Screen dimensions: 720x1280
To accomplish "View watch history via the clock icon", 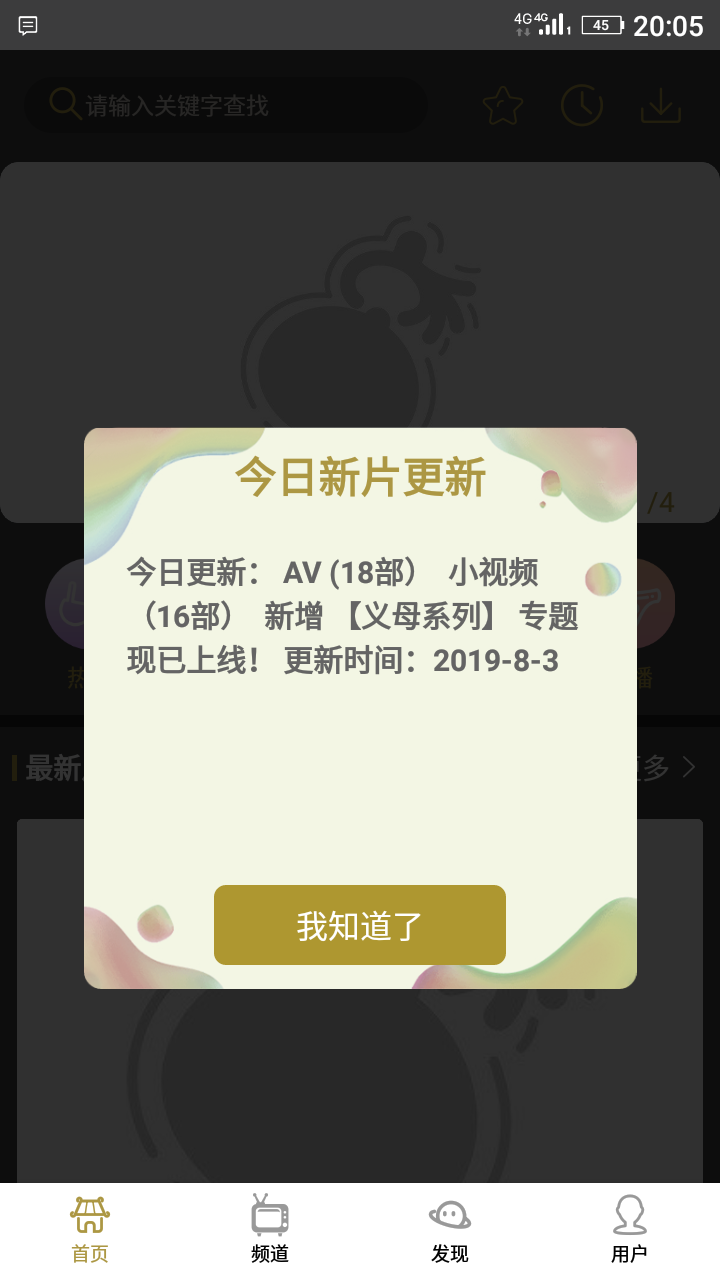I will (x=581, y=105).
